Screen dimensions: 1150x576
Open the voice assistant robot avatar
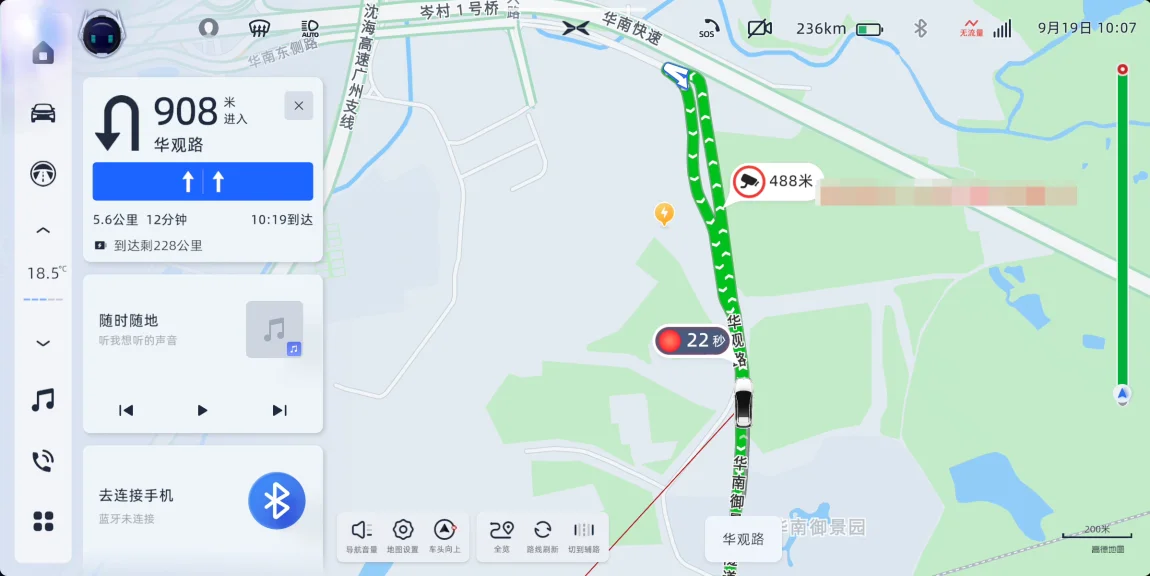(x=101, y=36)
